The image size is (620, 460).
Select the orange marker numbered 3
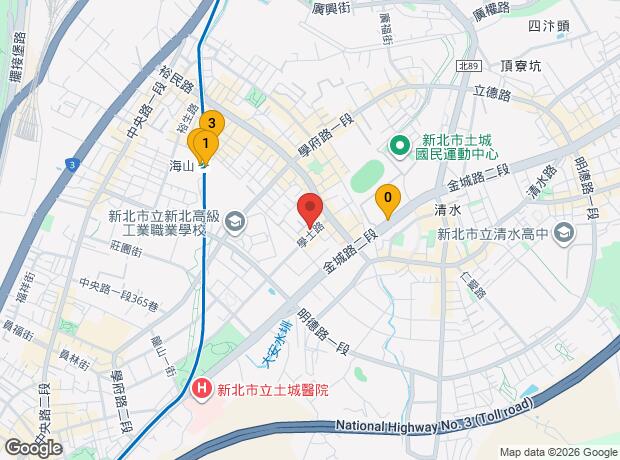[212, 123]
